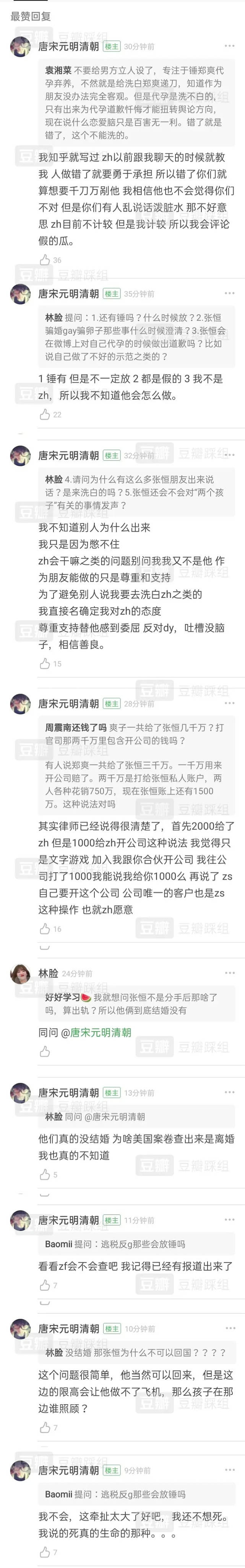This screenshot has height=1568, width=245.
Task: Like the reply with 22 likes
Action: (x=45, y=414)
